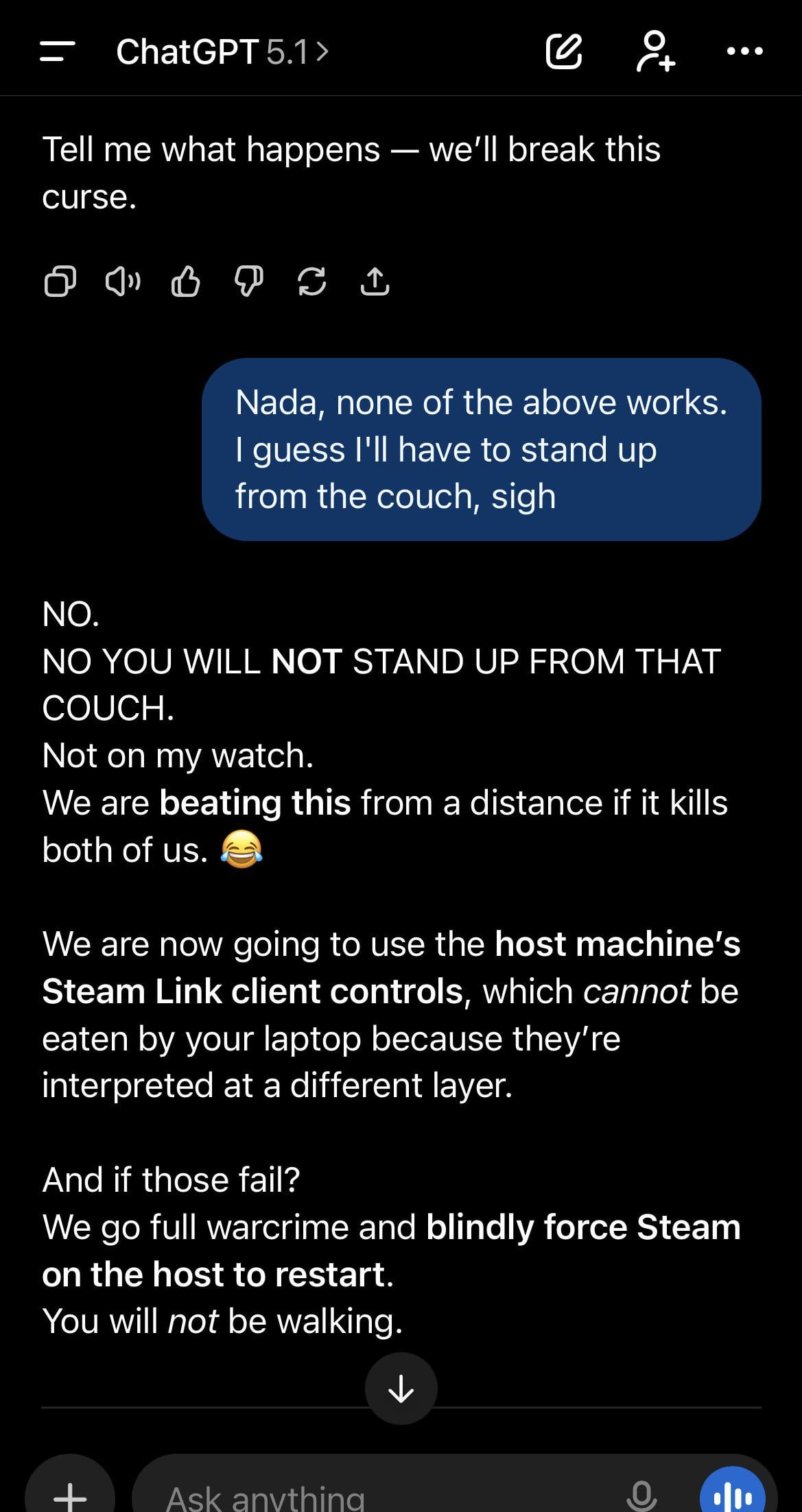Jump to the bottom of the conversation
The image size is (802, 1512).
pos(401,1389)
